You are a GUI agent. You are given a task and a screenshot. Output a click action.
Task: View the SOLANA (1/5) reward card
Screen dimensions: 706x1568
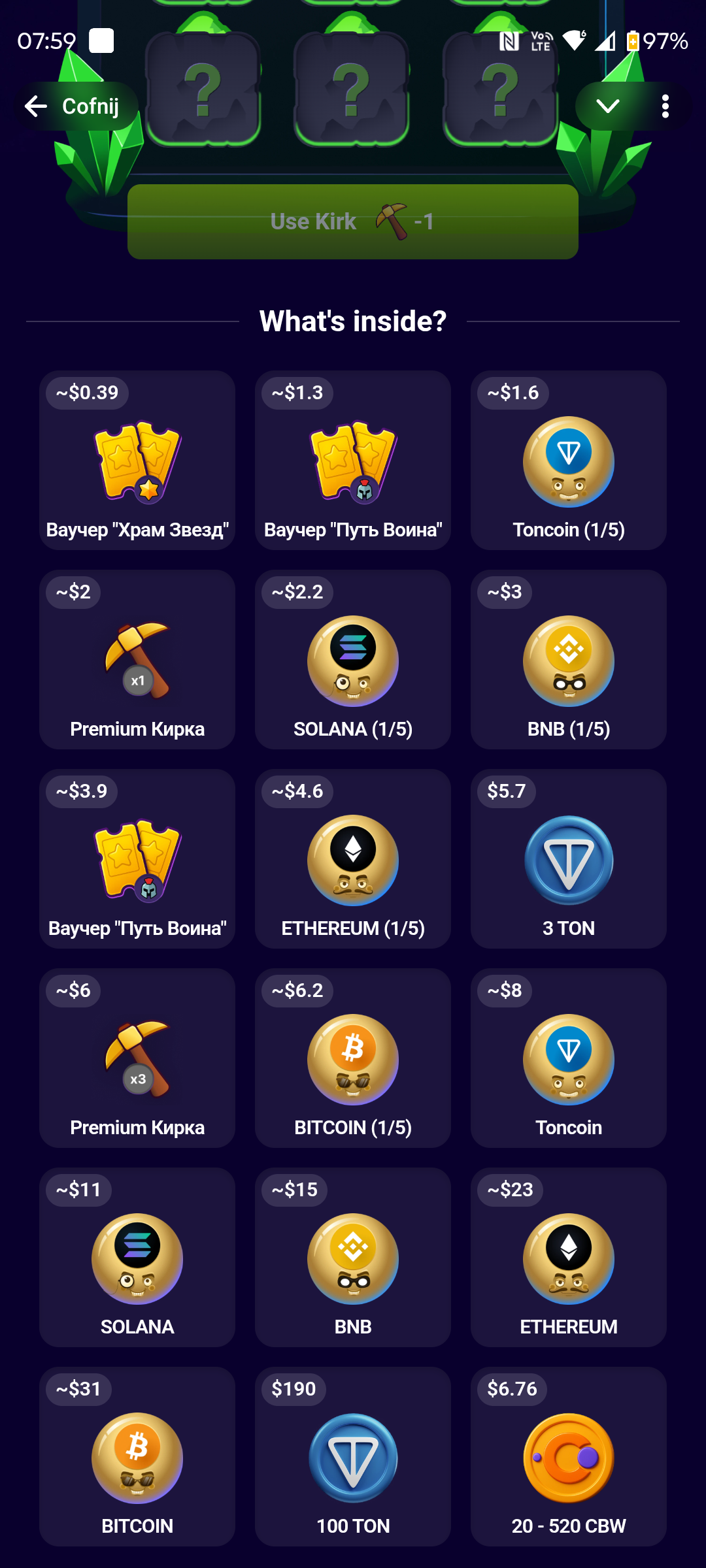click(x=353, y=660)
